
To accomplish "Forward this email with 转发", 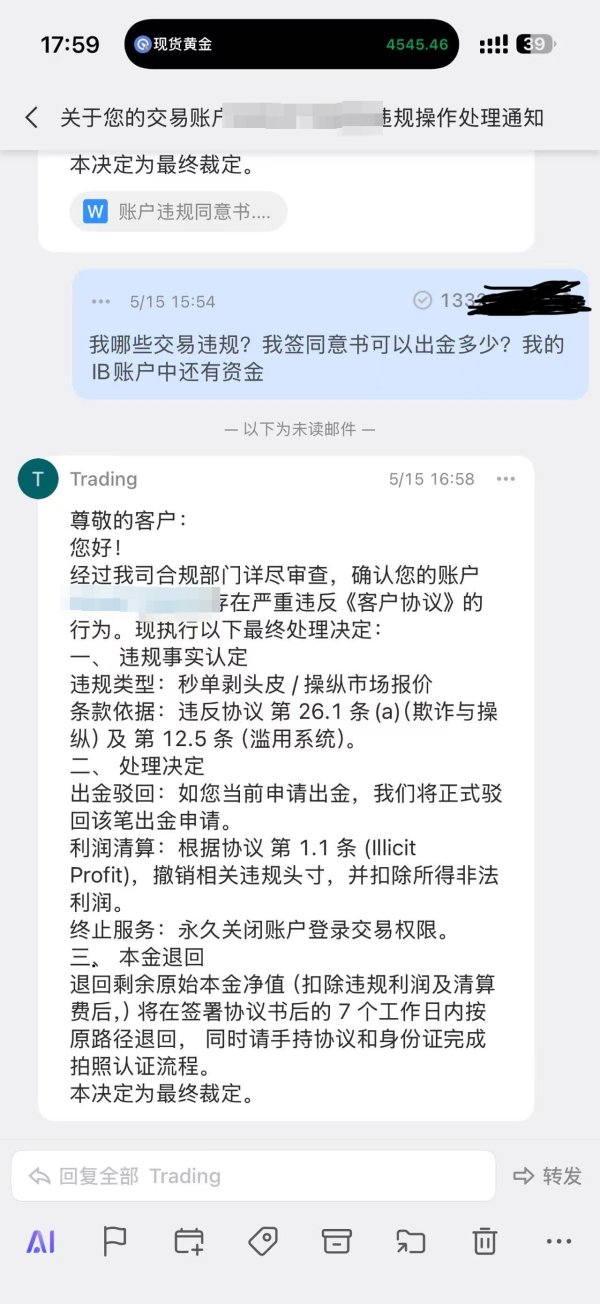I will click(x=547, y=1176).
